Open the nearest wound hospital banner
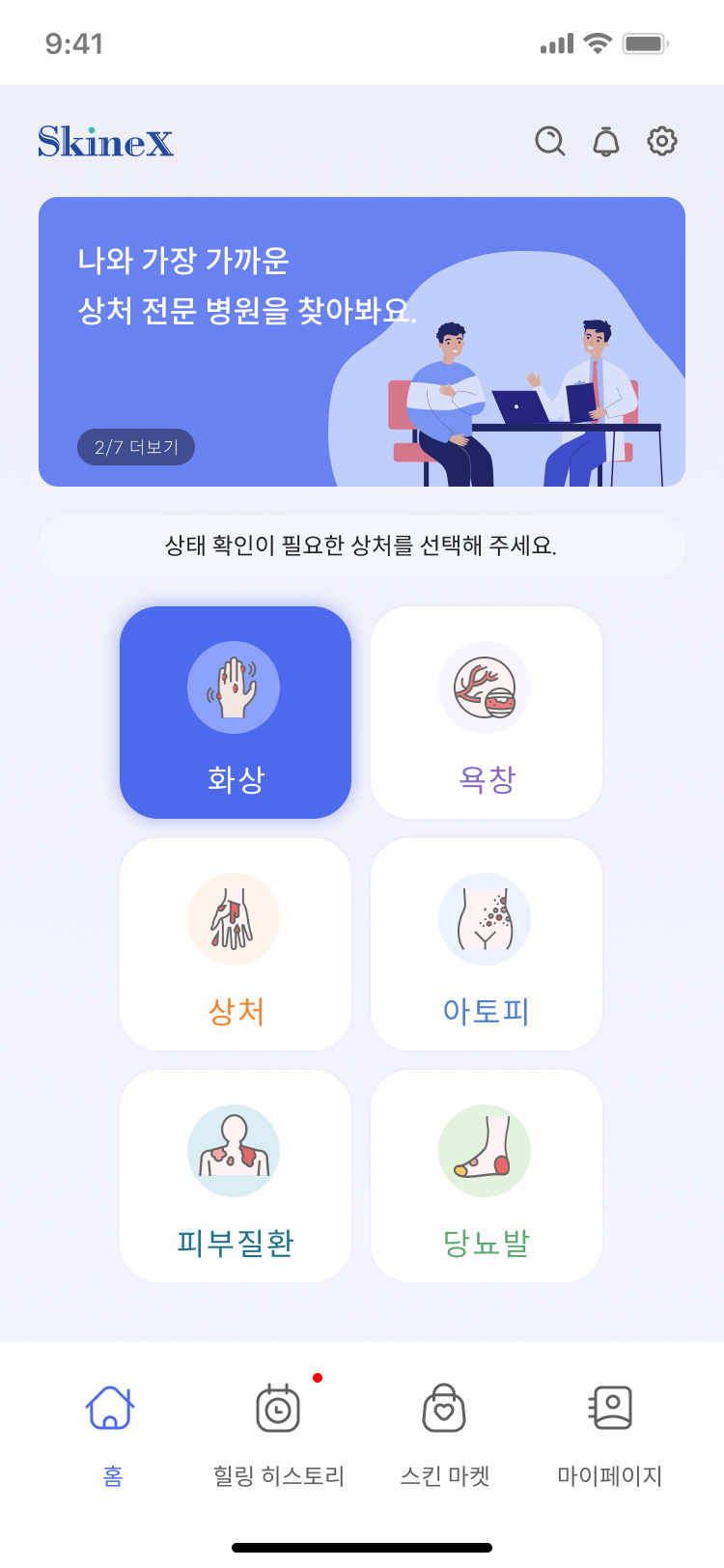Image resolution: width=724 pixels, height=1568 pixels. click(362, 342)
